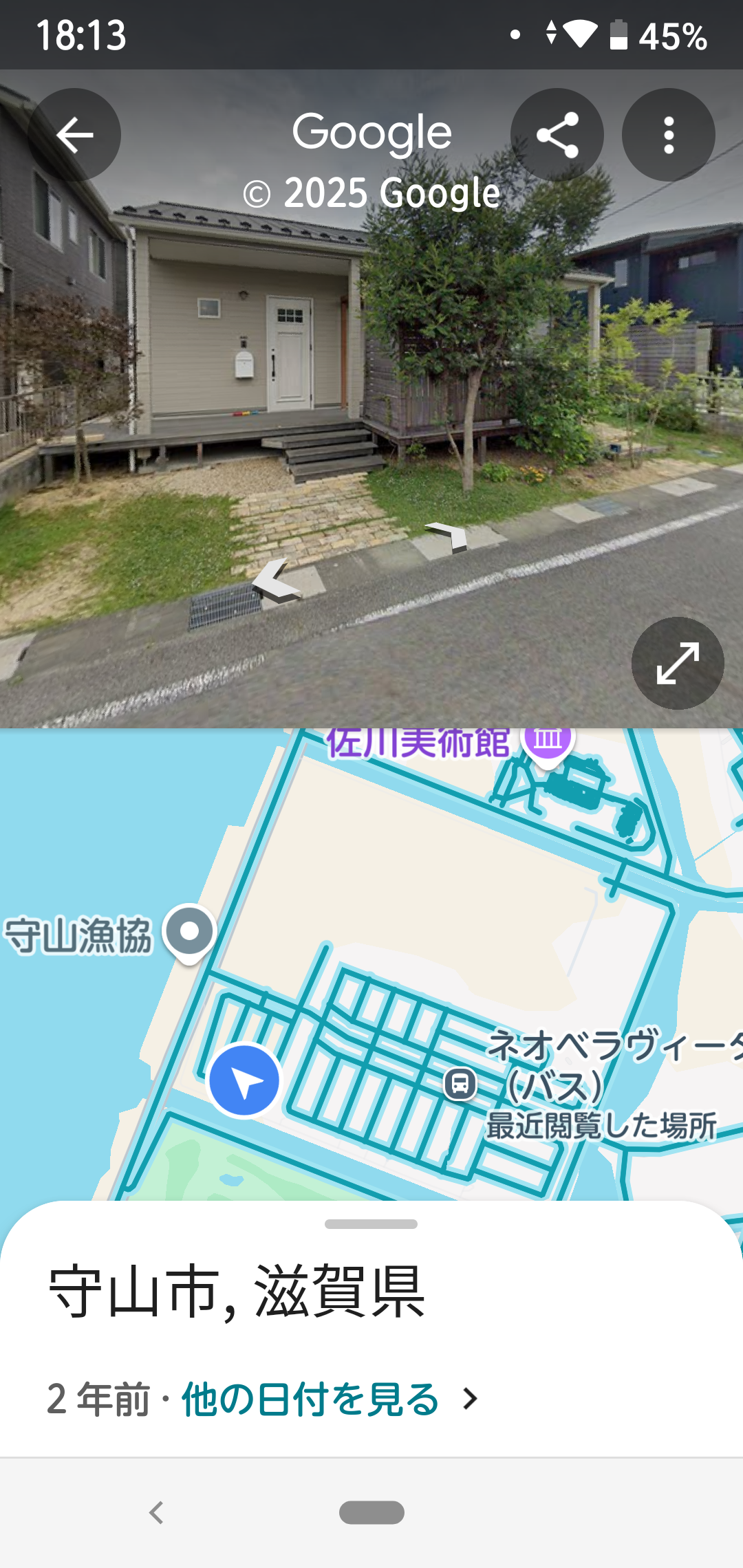Image resolution: width=743 pixels, height=1568 pixels.
Task: Select the 守山漁協 map pin
Action: point(190,934)
